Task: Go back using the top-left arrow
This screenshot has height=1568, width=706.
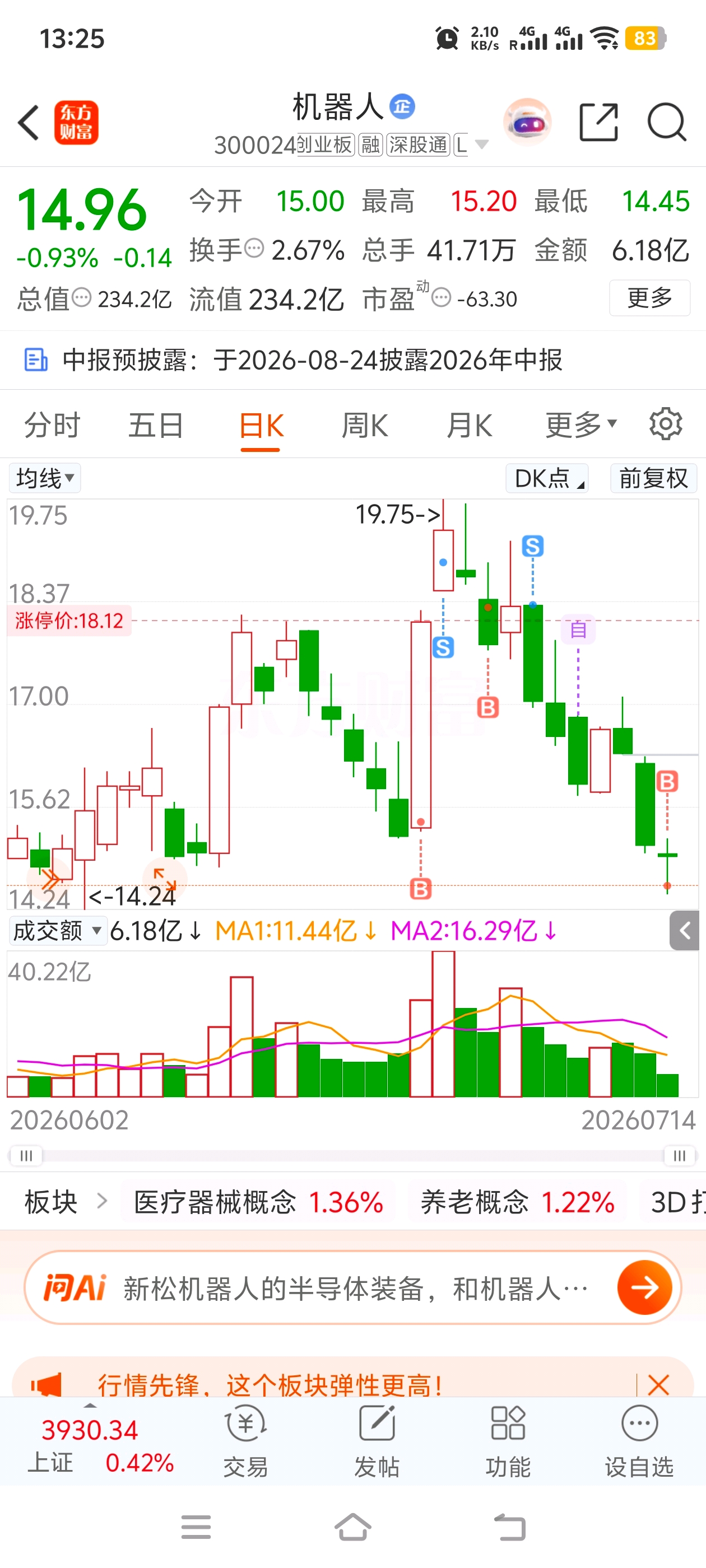Action: (x=29, y=122)
